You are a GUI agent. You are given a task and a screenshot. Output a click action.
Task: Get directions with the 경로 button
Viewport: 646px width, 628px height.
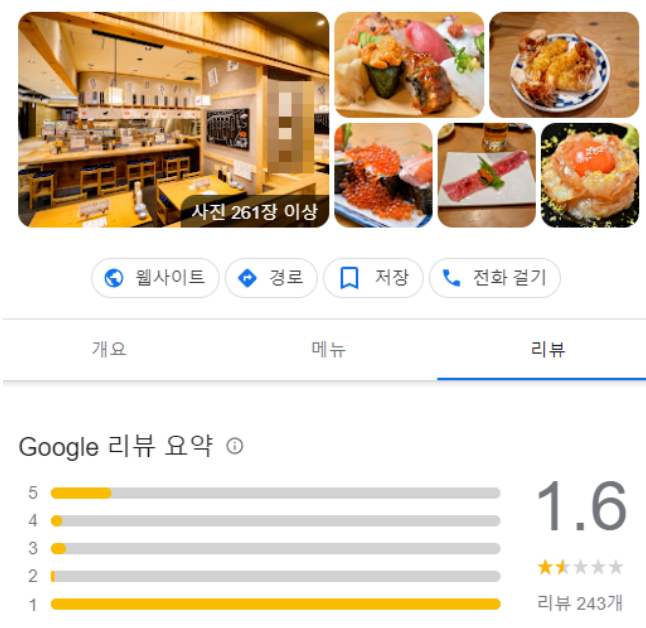(x=271, y=278)
